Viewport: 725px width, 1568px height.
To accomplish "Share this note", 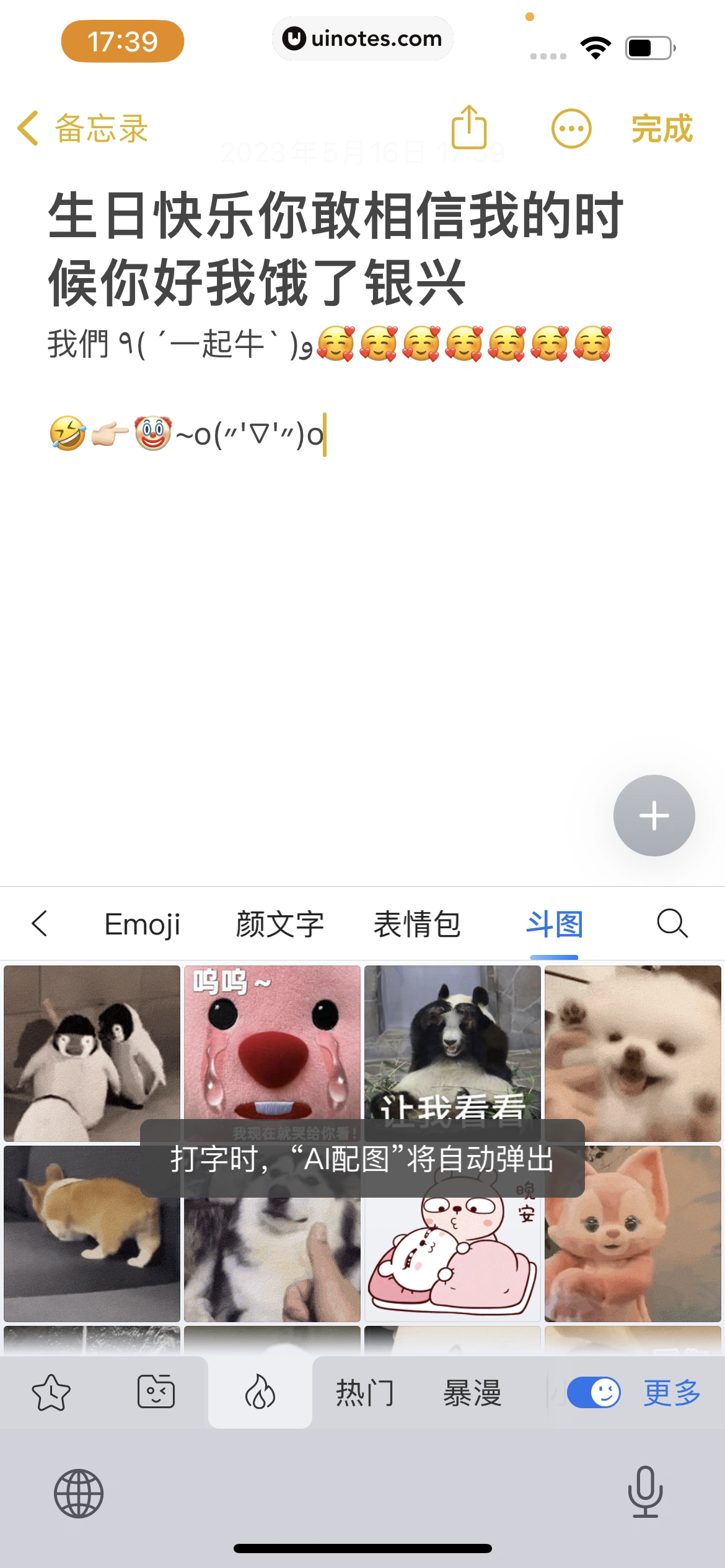I will [x=469, y=128].
